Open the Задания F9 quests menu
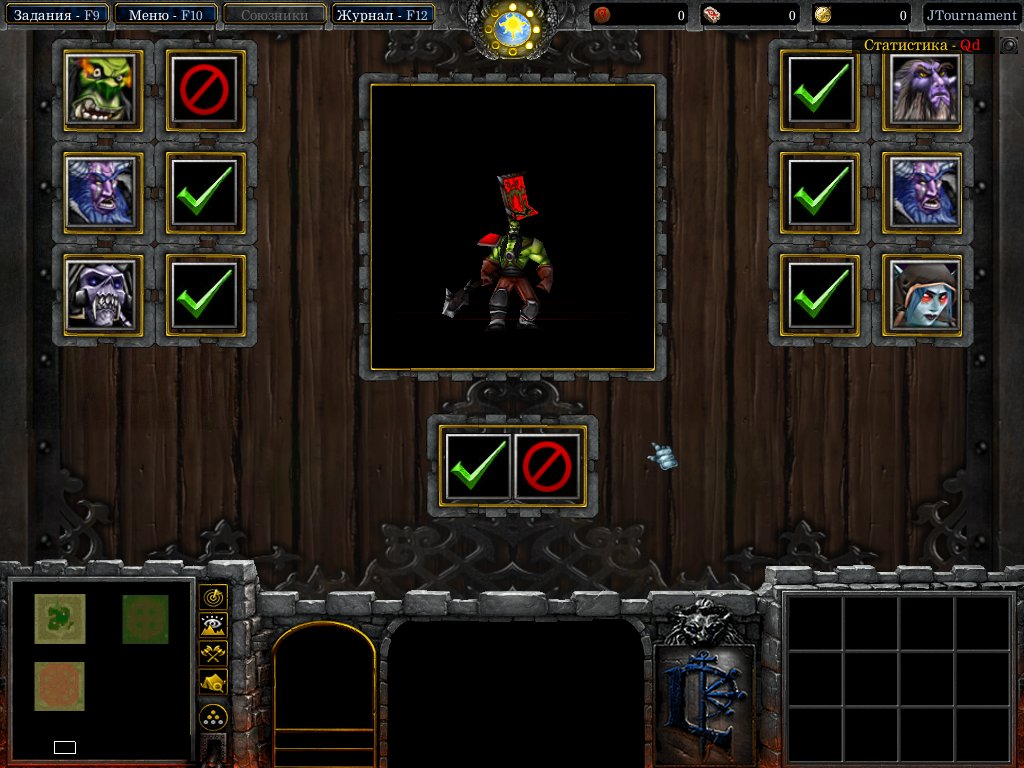 (55, 15)
